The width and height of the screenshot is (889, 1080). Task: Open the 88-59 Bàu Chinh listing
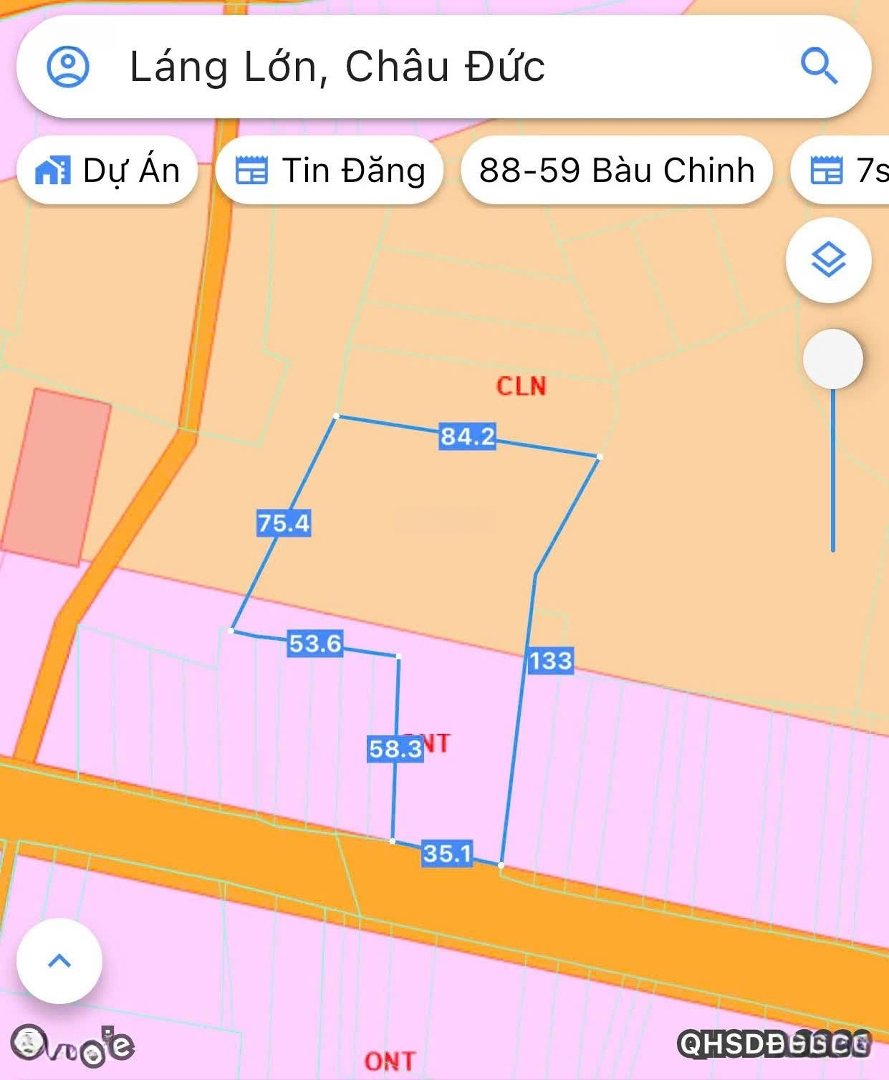pyautogui.click(x=616, y=170)
